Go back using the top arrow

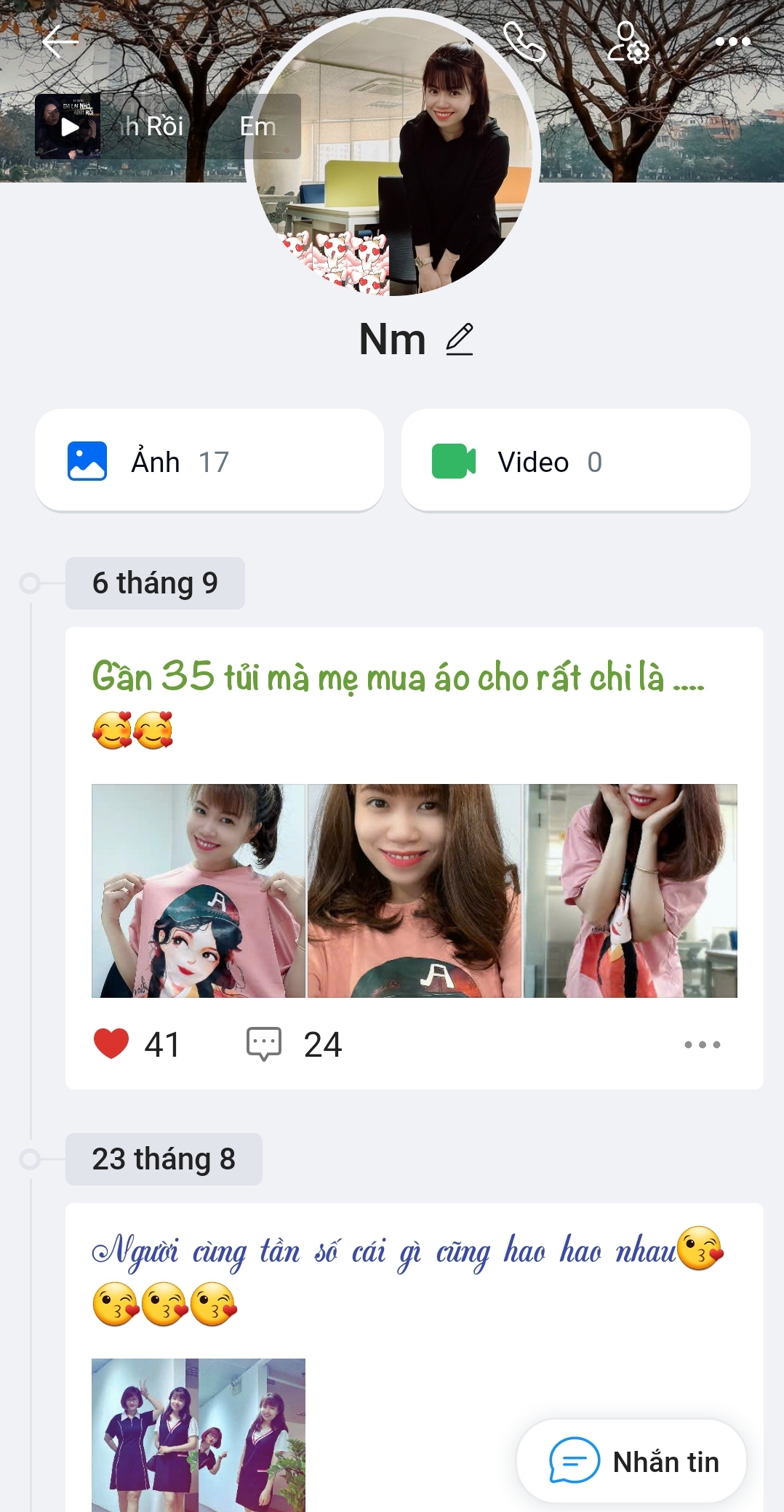coord(60,42)
